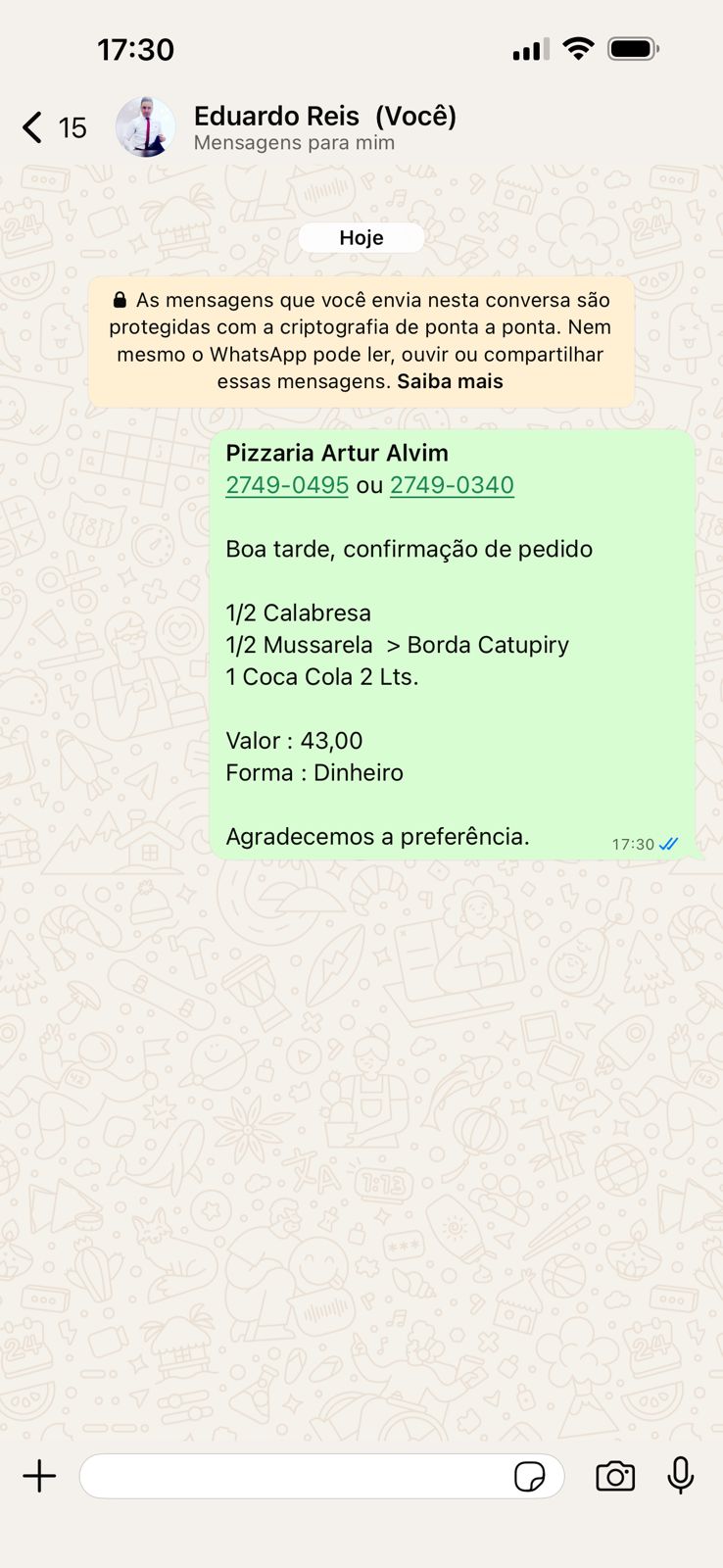Viewport: 723px width, 1568px height.
Task: Open the plus attachment menu
Action: 39,1476
